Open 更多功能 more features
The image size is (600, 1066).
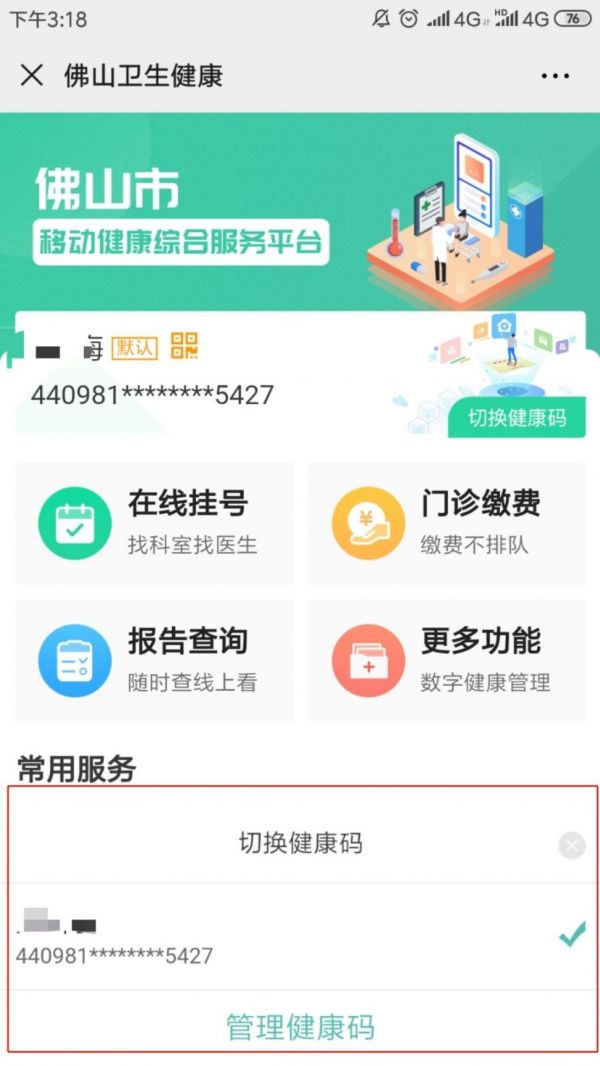tap(447, 660)
